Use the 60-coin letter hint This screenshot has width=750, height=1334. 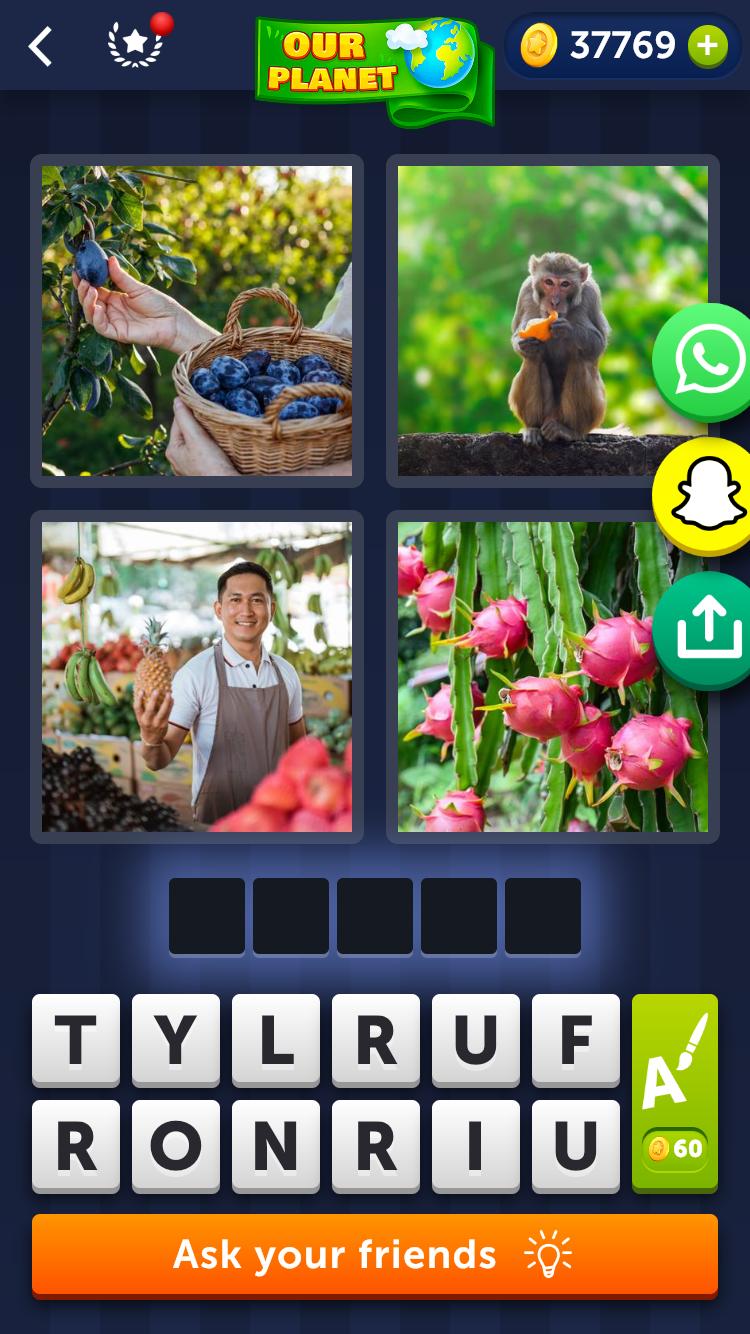pos(675,1092)
